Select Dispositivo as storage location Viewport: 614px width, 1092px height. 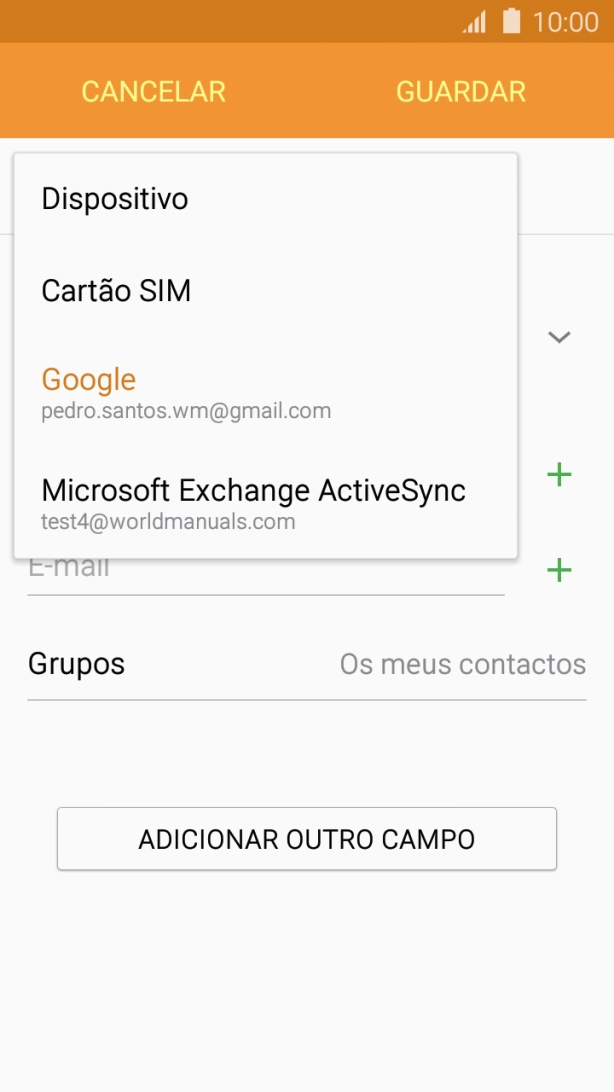(x=265, y=199)
